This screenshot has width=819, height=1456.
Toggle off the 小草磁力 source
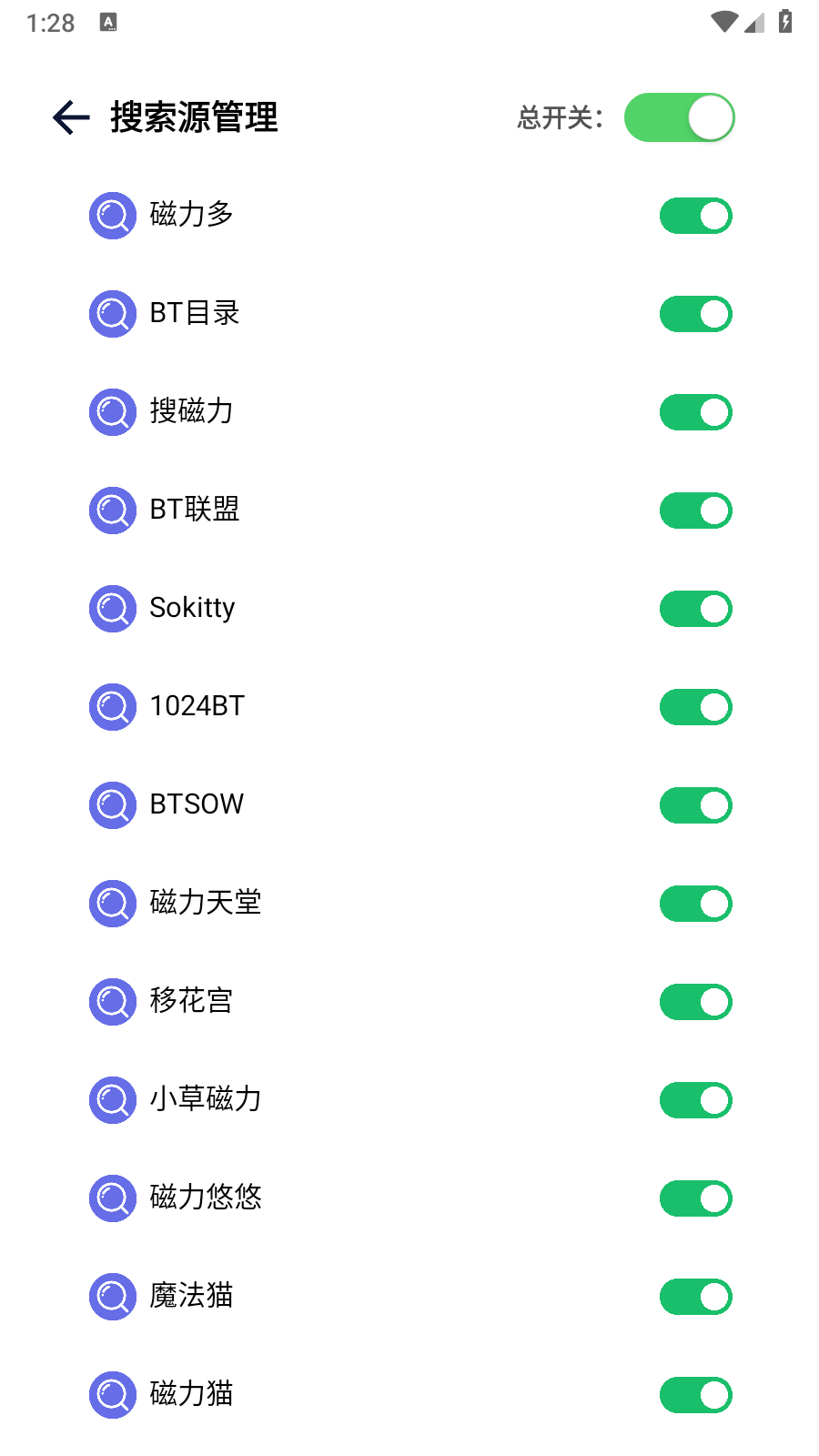point(695,1100)
